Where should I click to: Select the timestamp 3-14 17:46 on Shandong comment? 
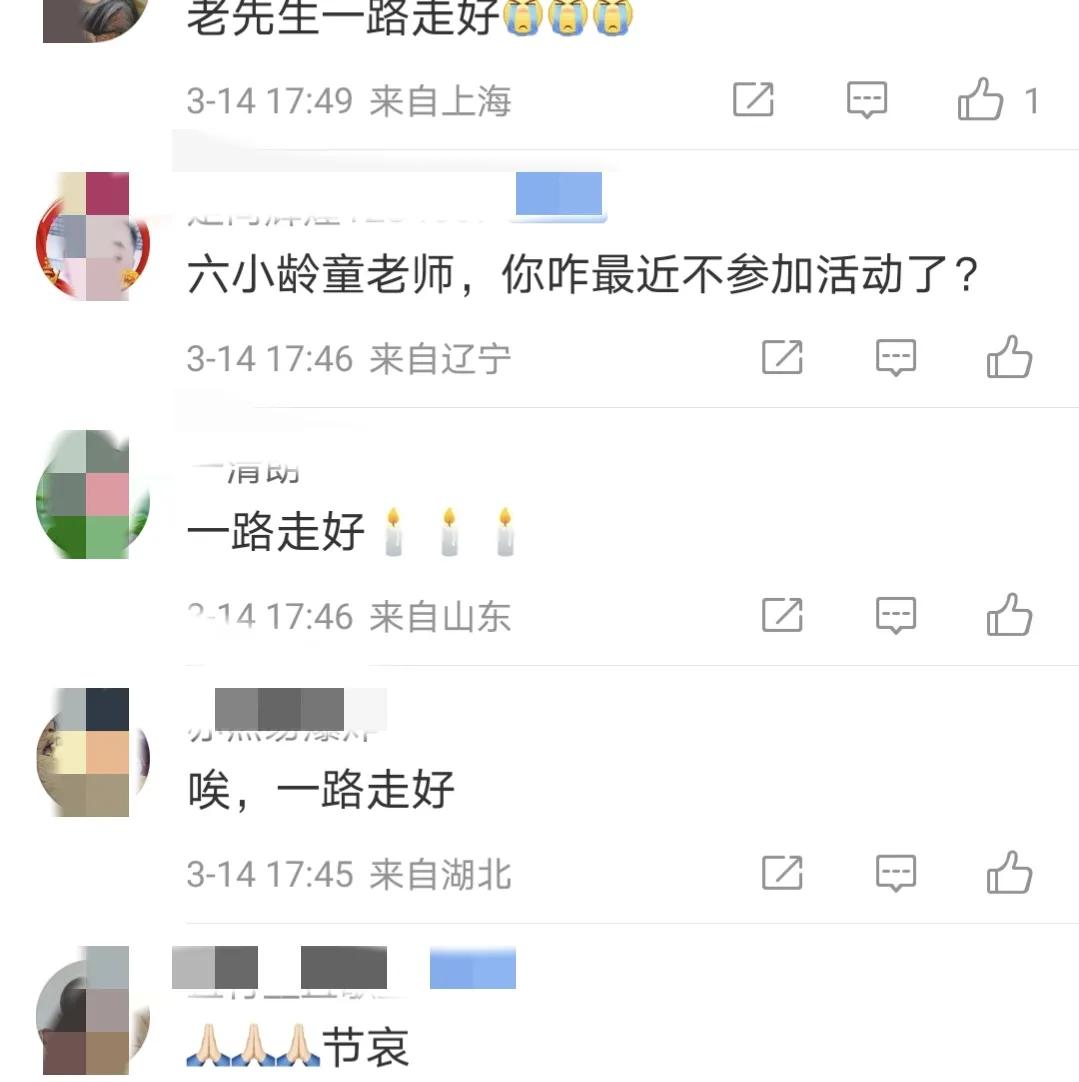pyautogui.click(x=268, y=616)
